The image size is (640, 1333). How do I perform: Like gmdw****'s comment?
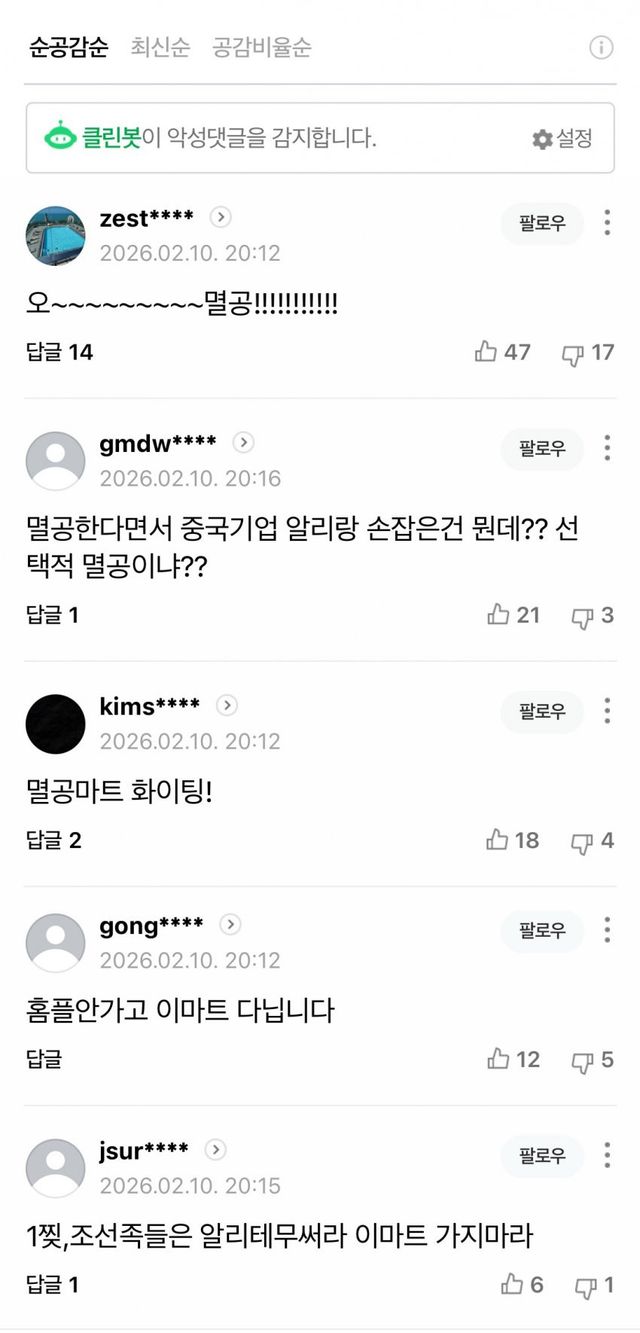tap(513, 615)
